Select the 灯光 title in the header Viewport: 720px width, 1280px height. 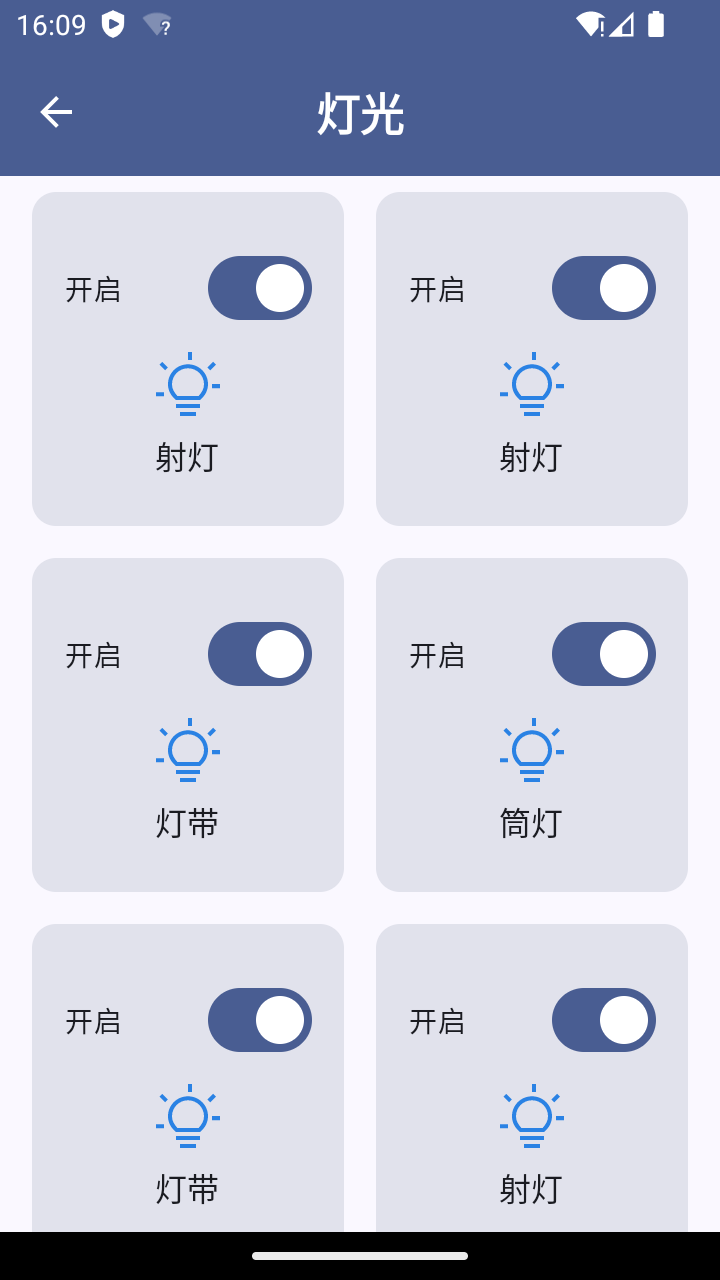click(359, 114)
